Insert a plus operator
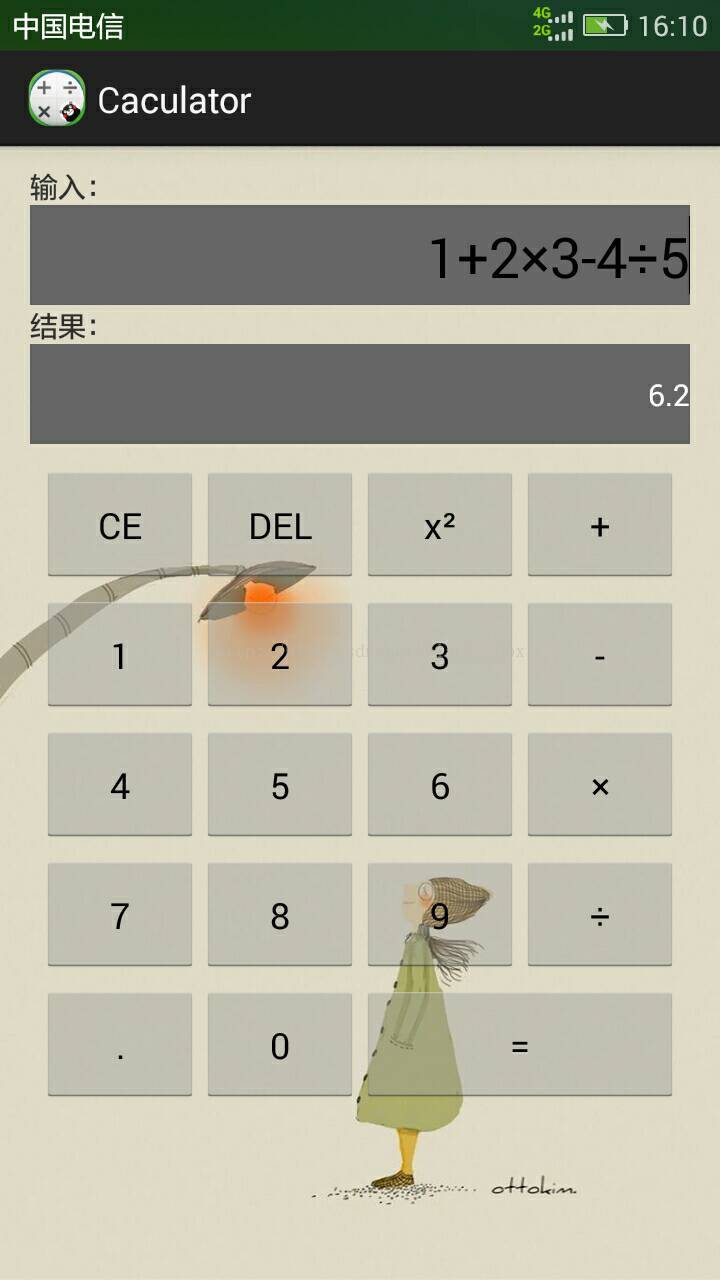This screenshot has height=1280, width=720. pos(600,525)
